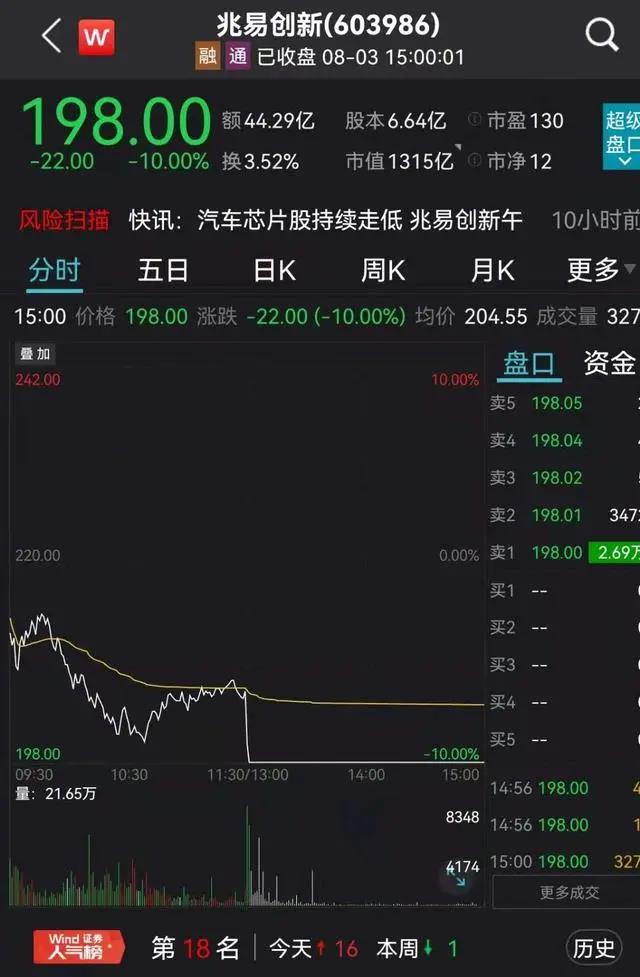Open the 风险扫描 risk scan
The image size is (640, 977).
(x=64, y=221)
